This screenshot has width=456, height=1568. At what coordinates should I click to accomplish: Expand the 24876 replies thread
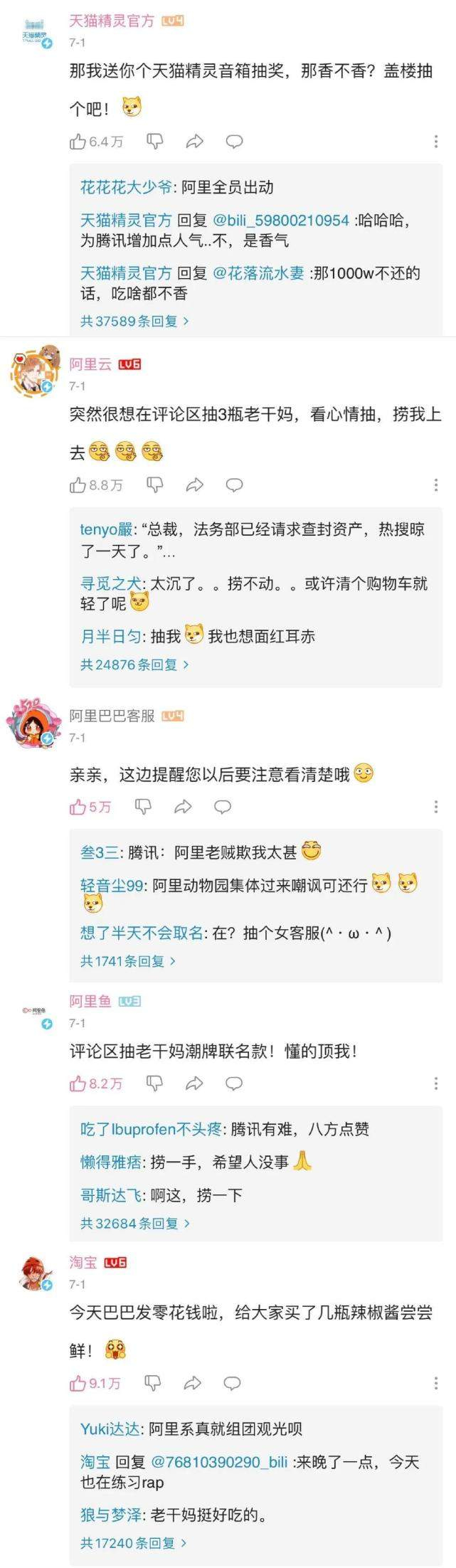click(134, 664)
